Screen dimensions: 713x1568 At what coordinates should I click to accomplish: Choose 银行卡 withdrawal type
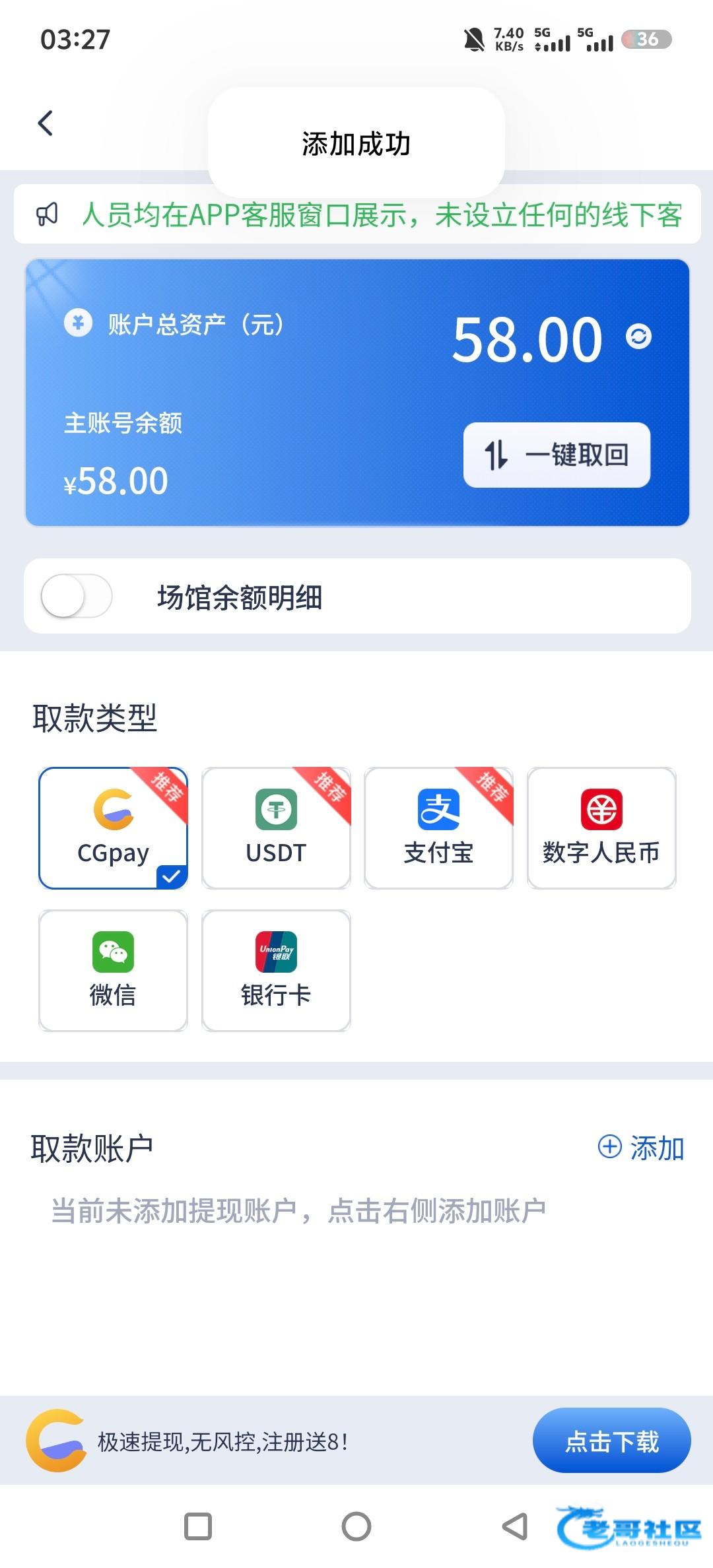(x=276, y=971)
